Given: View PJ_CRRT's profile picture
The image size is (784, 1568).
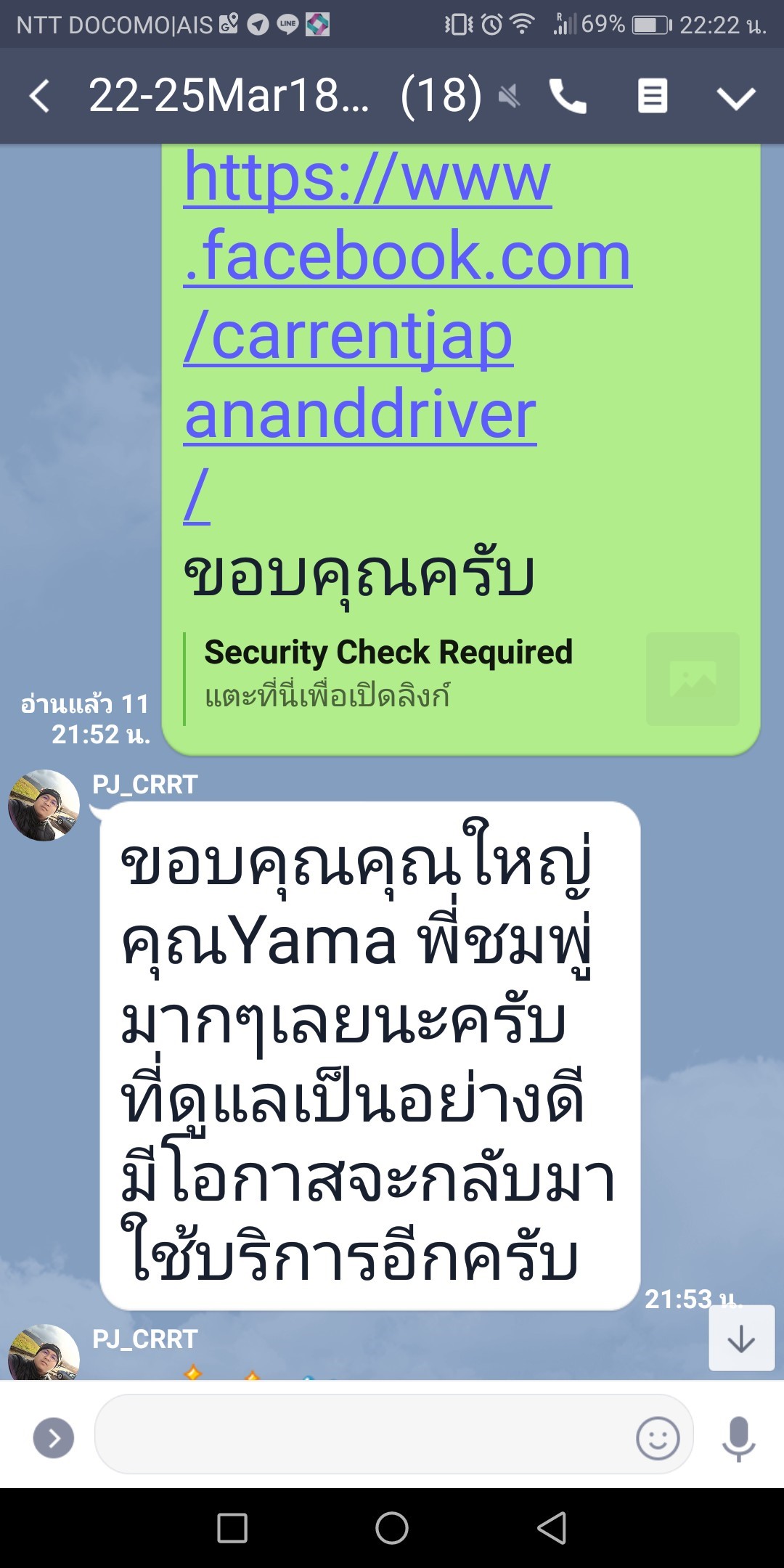Looking at the screenshot, I should click(44, 806).
